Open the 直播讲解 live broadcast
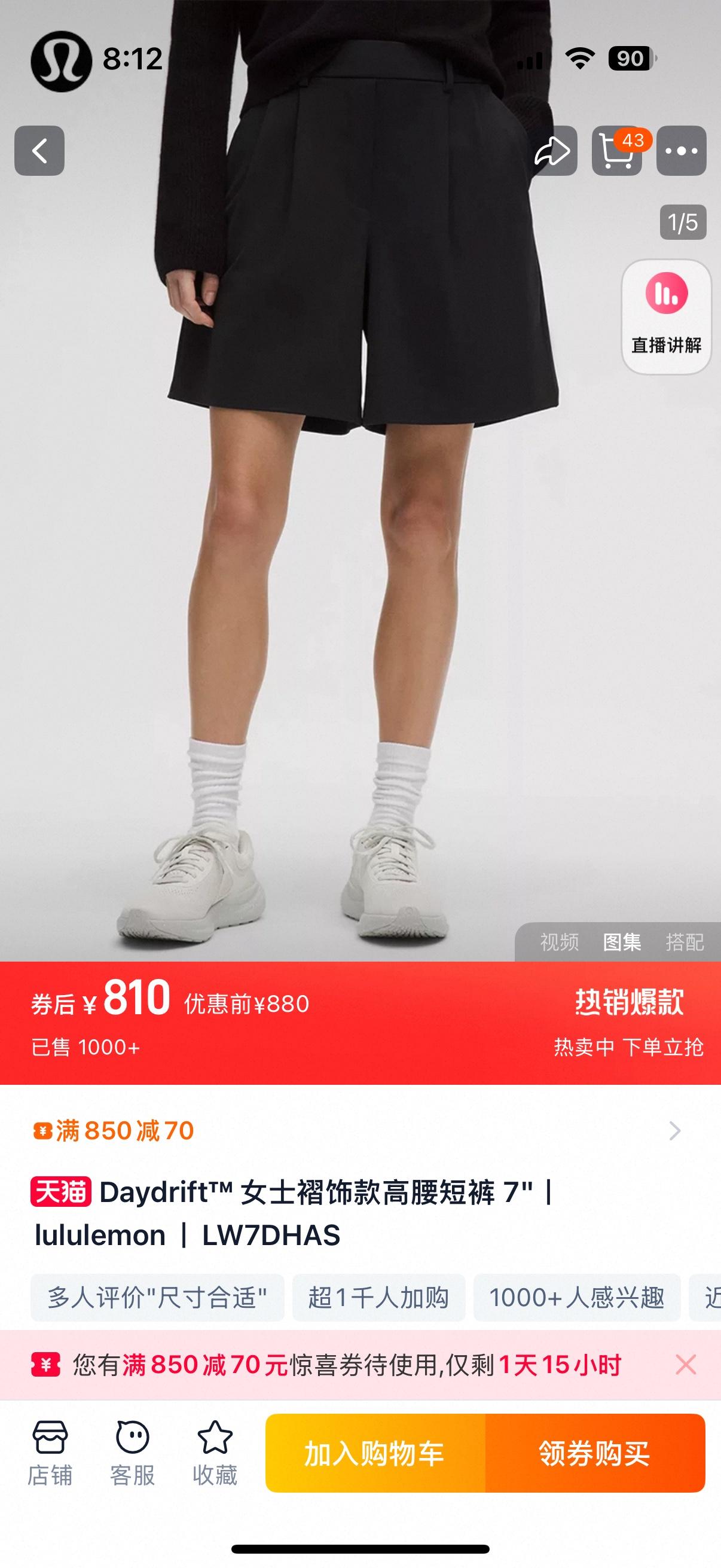The height and width of the screenshot is (1568, 721). (x=666, y=316)
